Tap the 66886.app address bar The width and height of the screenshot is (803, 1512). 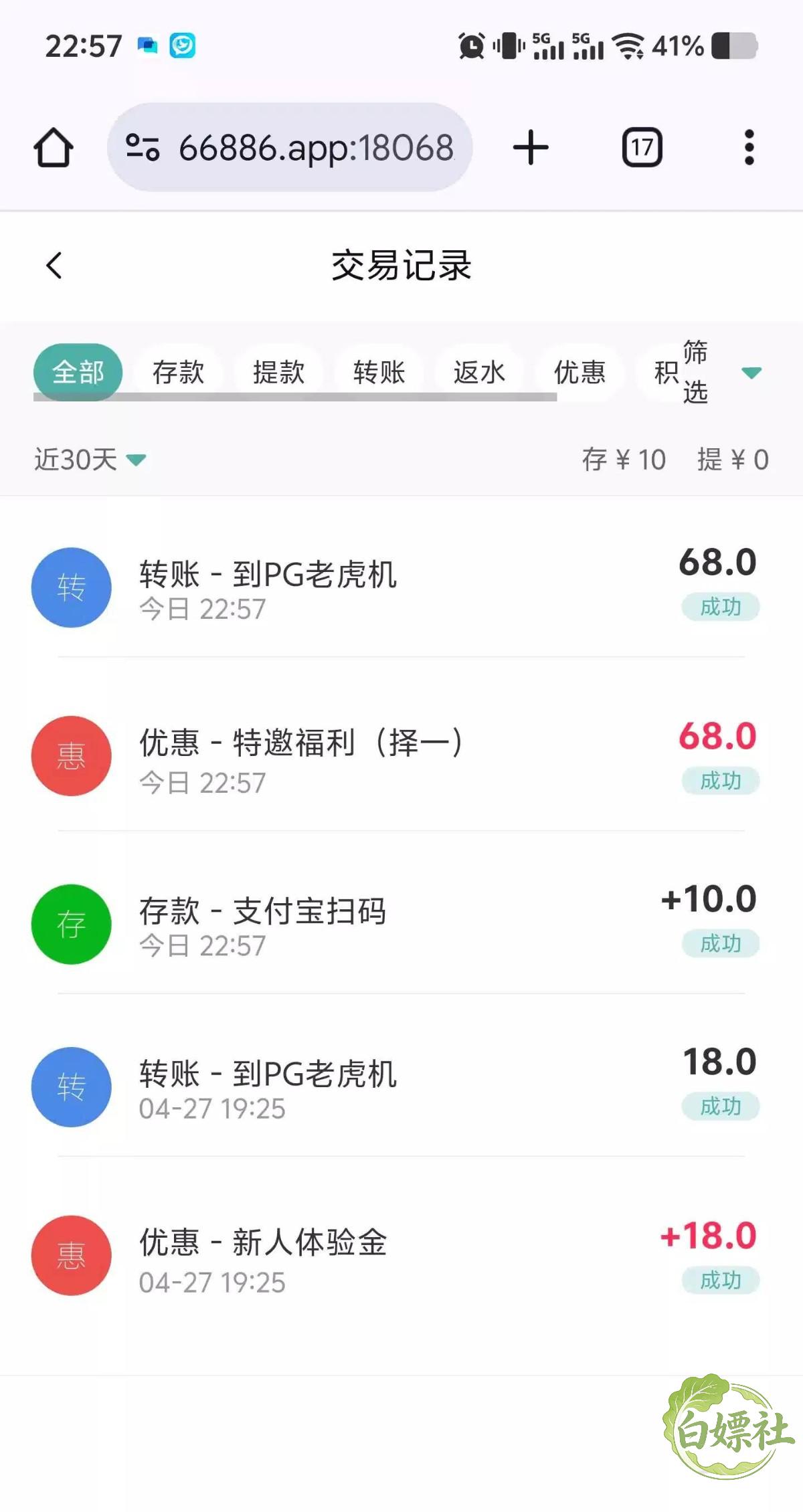click(290, 147)
